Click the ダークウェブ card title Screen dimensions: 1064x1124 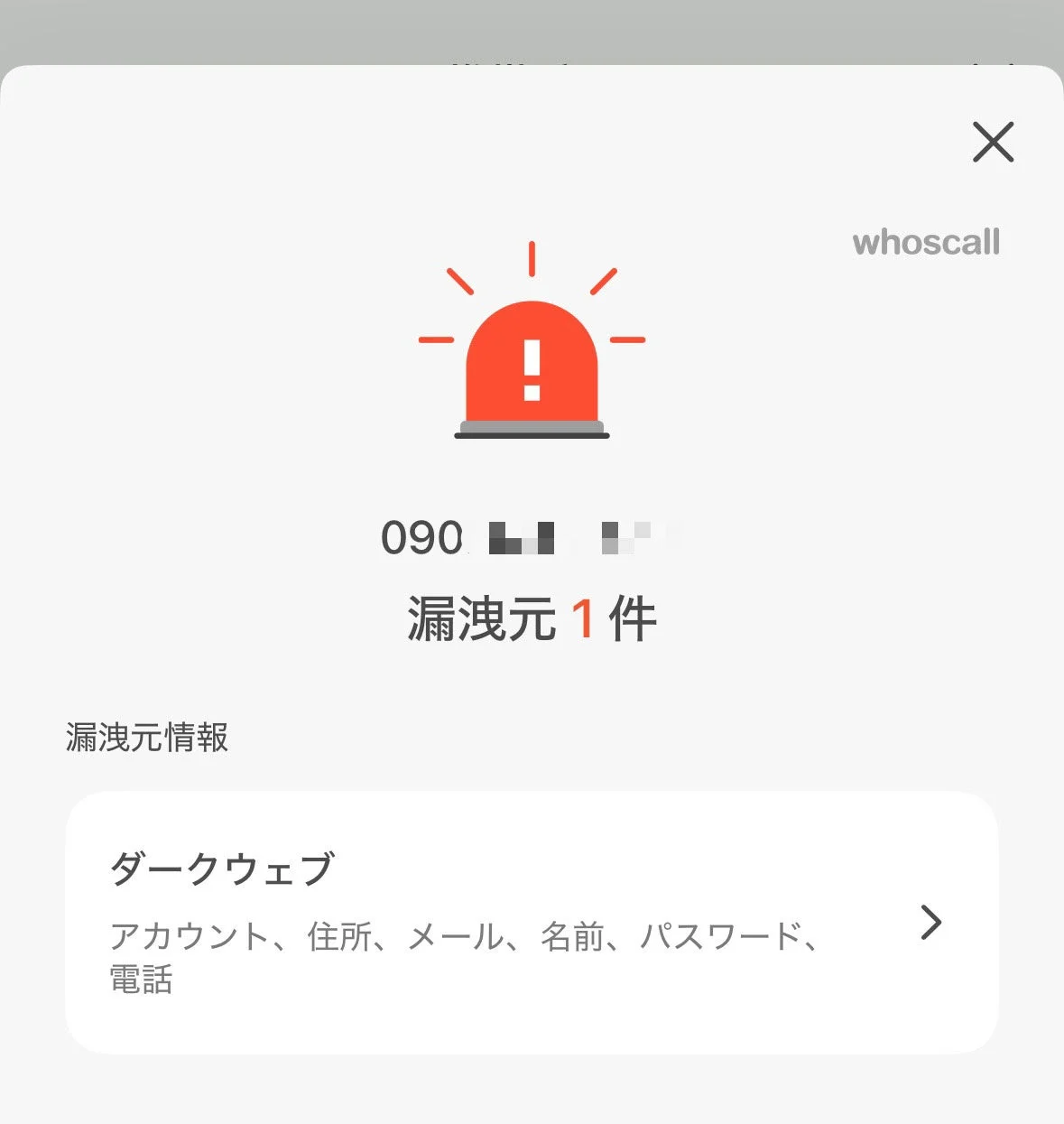pyautogui.click(x=221, y=869)
